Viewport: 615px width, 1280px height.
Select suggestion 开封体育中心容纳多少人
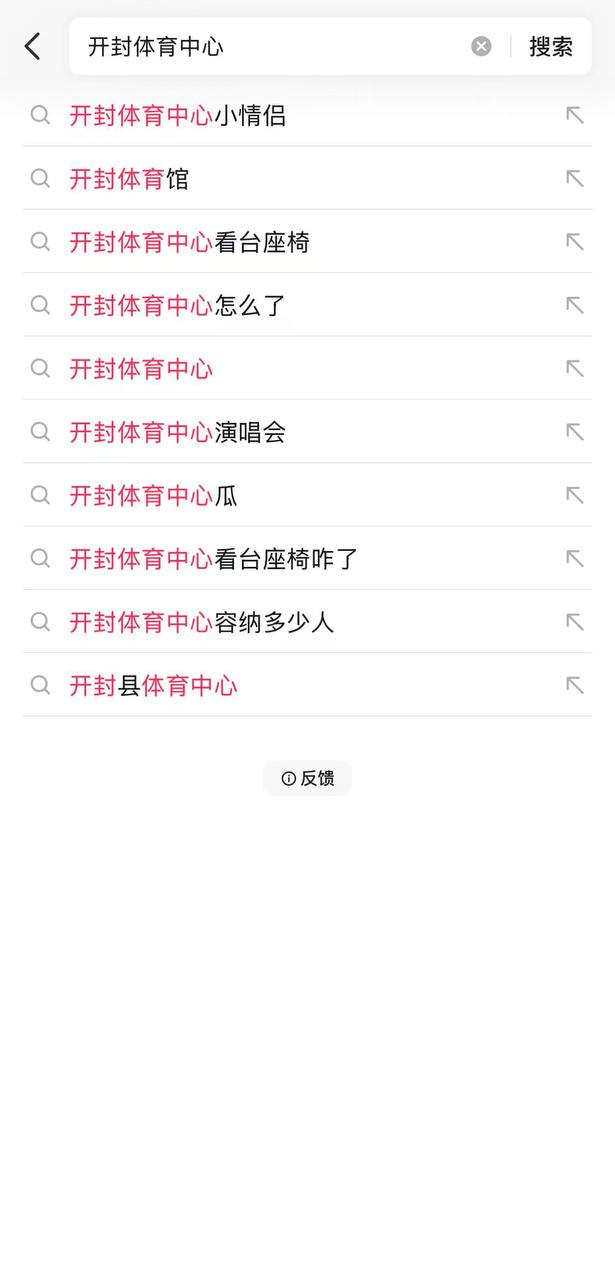(307, 622)
